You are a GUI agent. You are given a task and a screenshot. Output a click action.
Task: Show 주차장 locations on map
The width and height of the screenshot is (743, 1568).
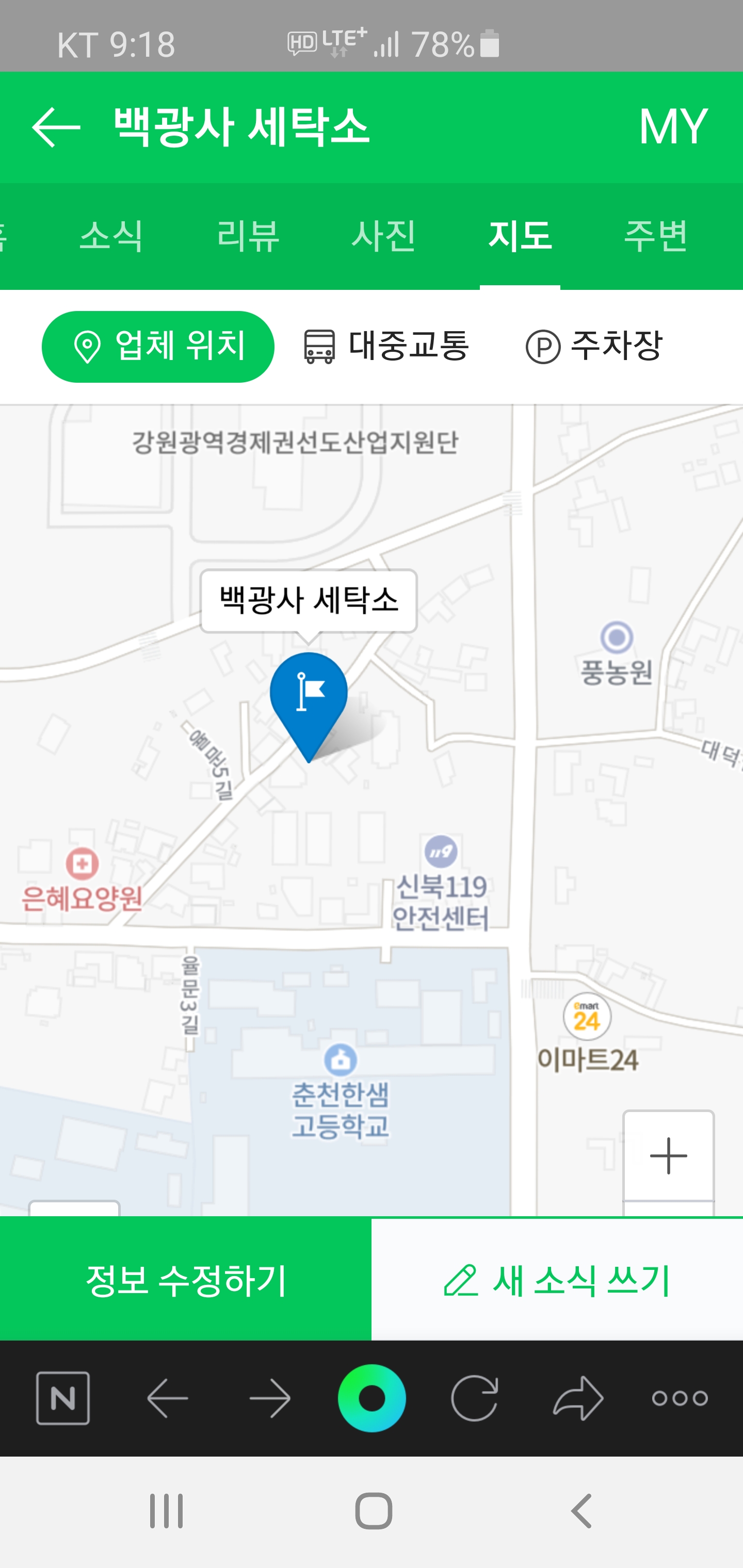click(594, 347)
